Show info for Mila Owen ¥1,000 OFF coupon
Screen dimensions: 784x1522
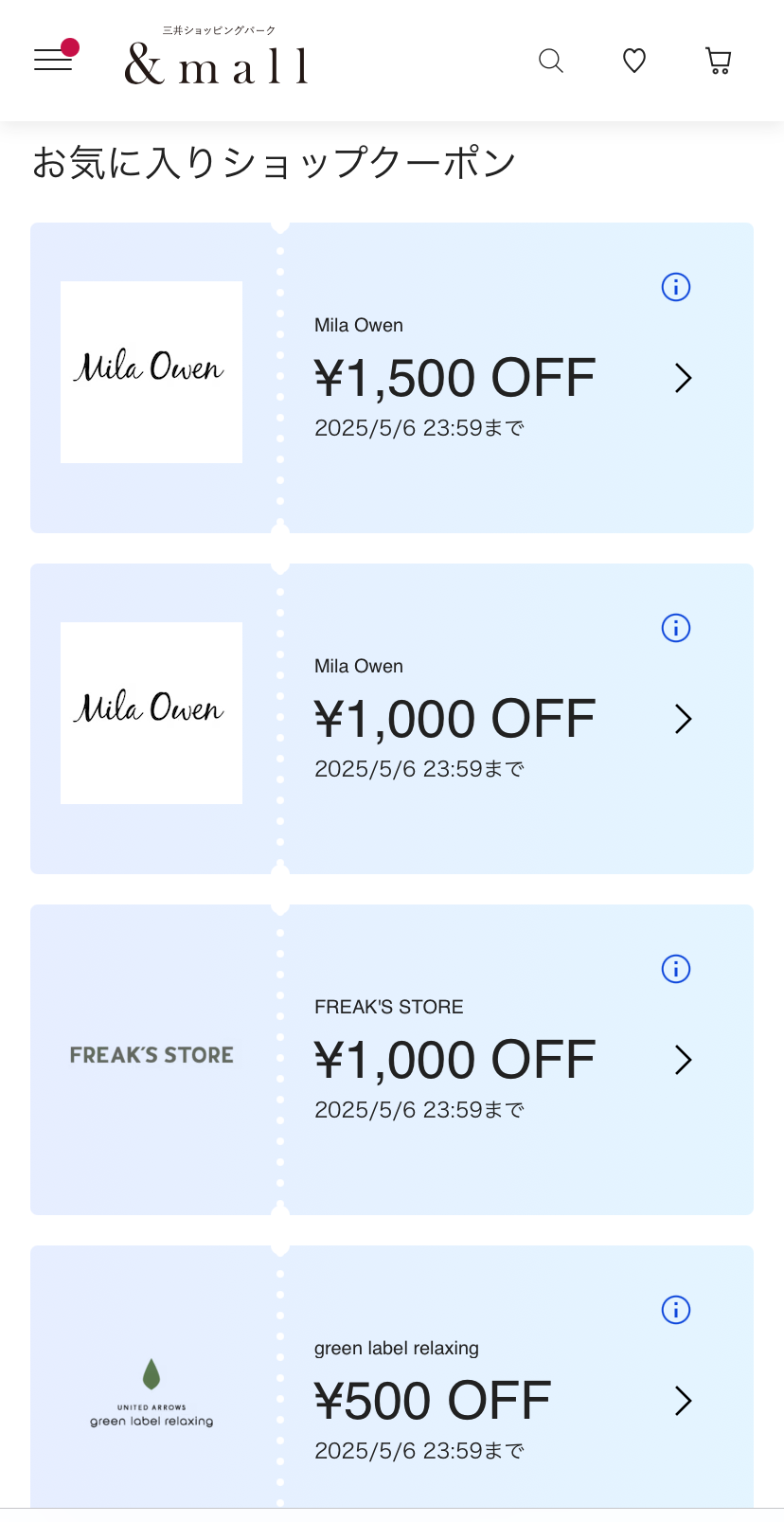pyautogui.click(x=676, y=628)
